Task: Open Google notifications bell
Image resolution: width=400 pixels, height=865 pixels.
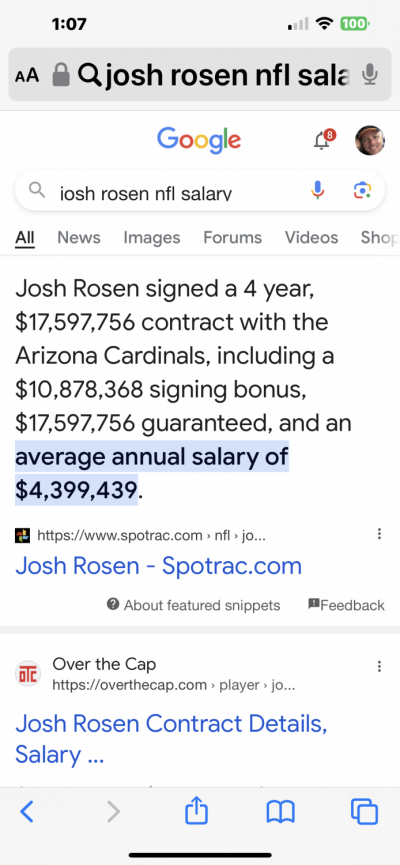Action: 323,140
